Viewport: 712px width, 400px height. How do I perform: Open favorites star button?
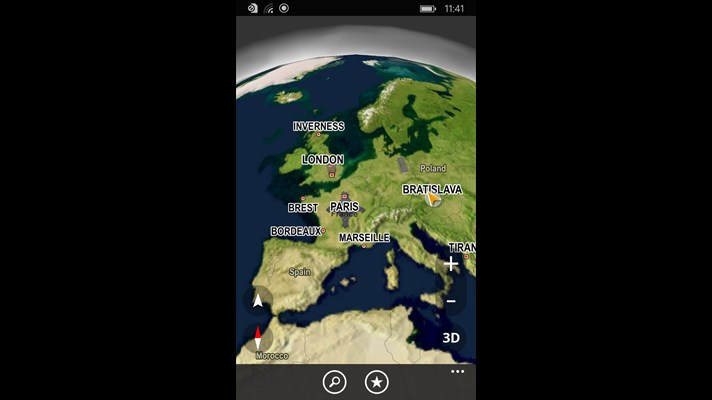[377, 382]
